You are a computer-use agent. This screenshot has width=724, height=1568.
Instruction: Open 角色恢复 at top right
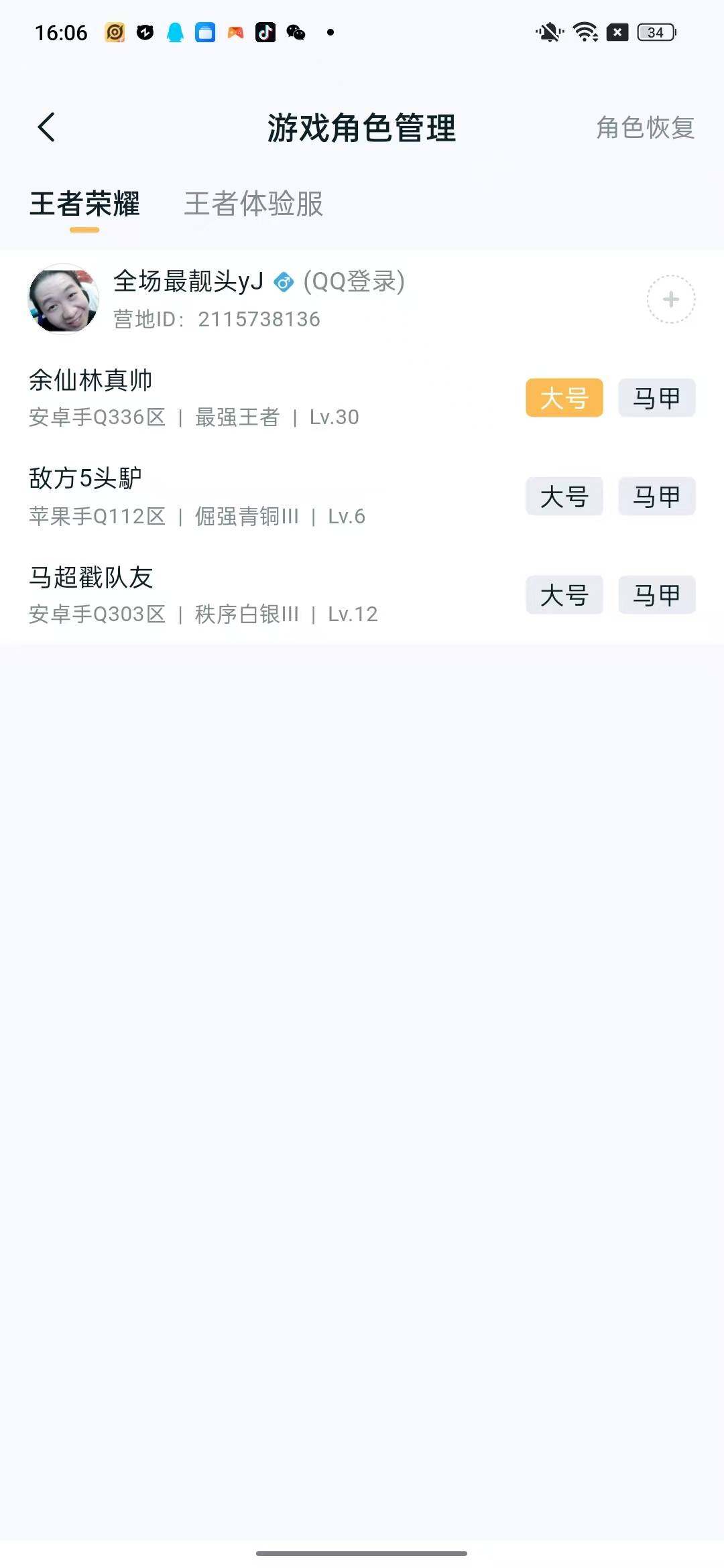(644, 127)
